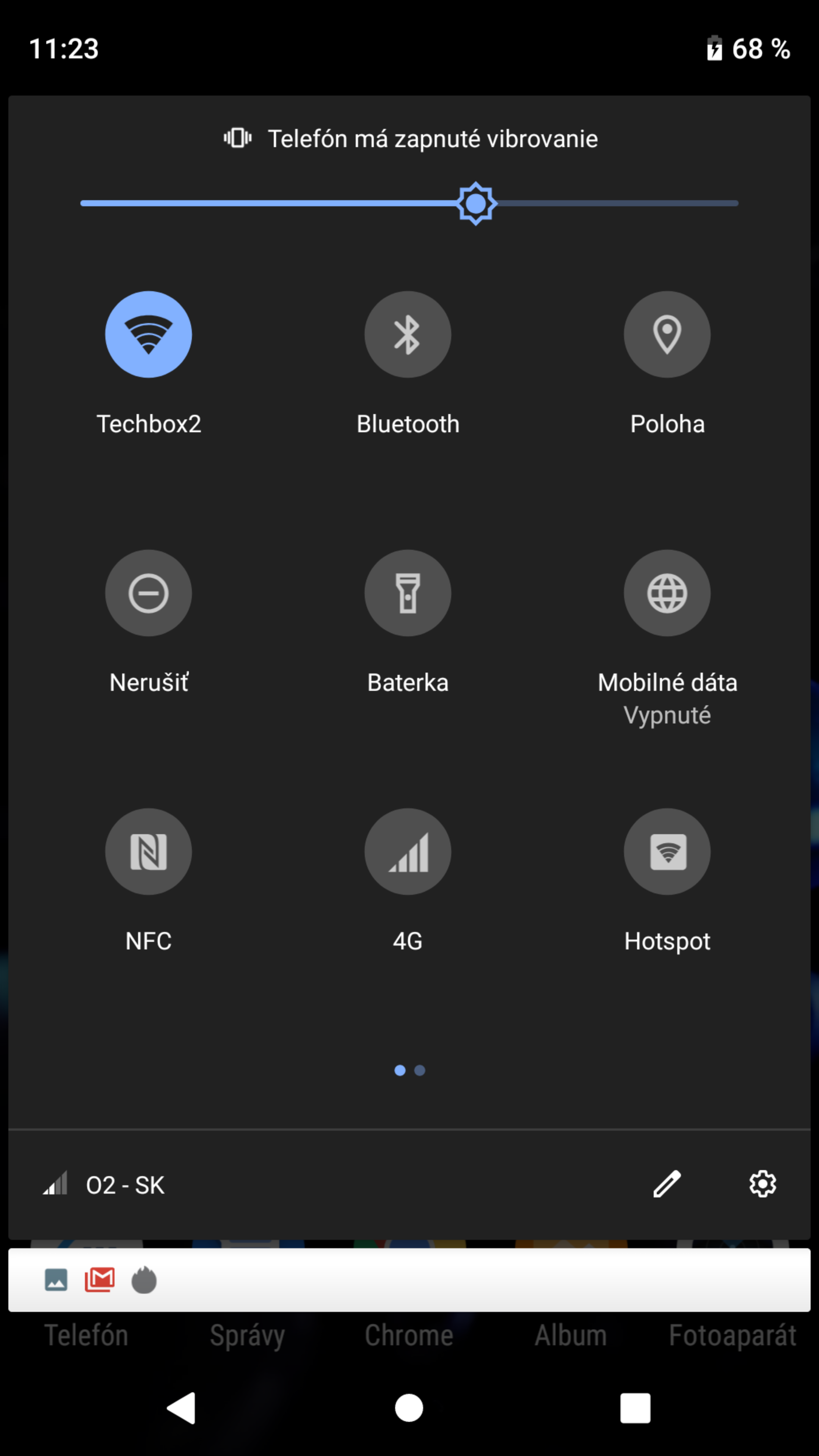Go back with the navigation back button
819x1456 pixels.
coord(182,1408)
